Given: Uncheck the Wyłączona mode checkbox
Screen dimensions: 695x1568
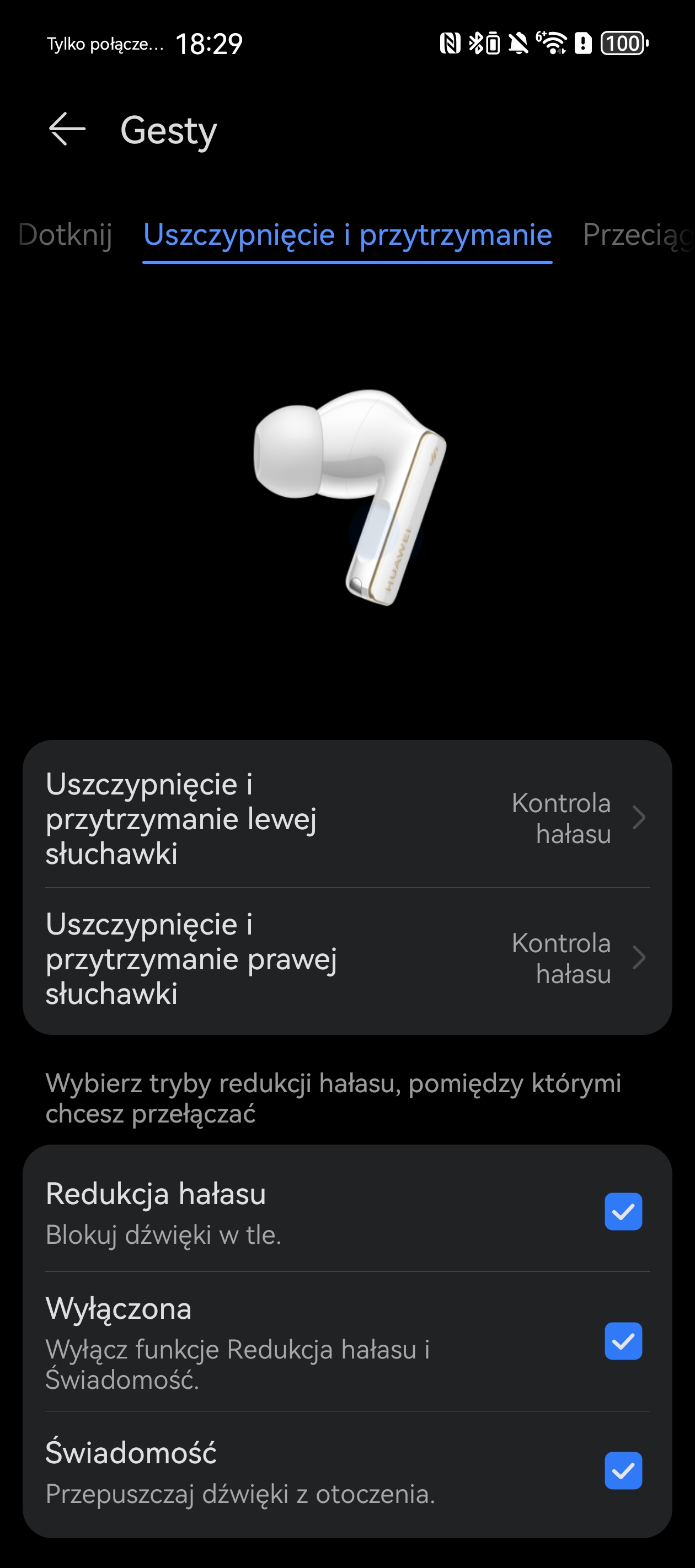Looking at the screenshot, I should pos(623,1340).
